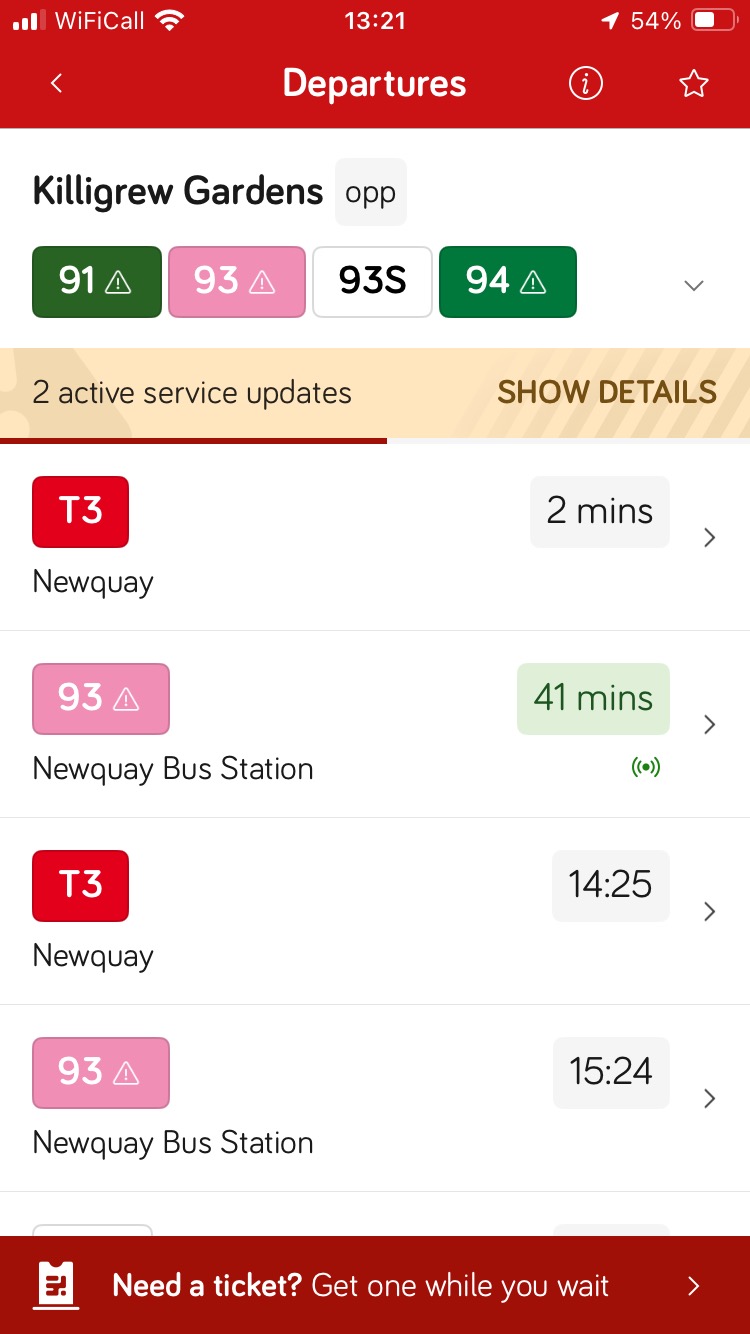The width and height of the screenshot is (750, 1334).
Task: Select the 93 chip under Killigrew Gardens
Action: 236,282
